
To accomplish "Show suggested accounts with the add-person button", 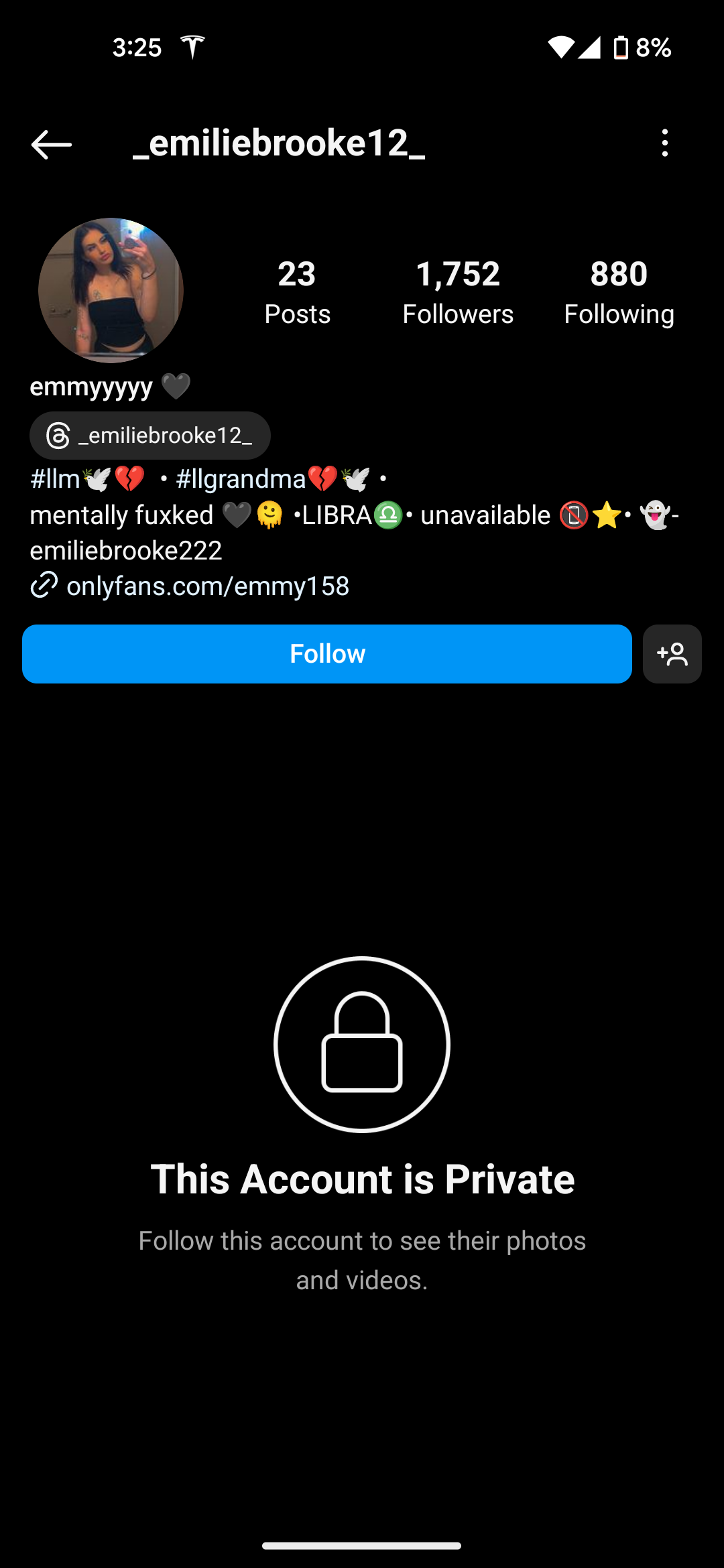I will [x=672, y=654].
